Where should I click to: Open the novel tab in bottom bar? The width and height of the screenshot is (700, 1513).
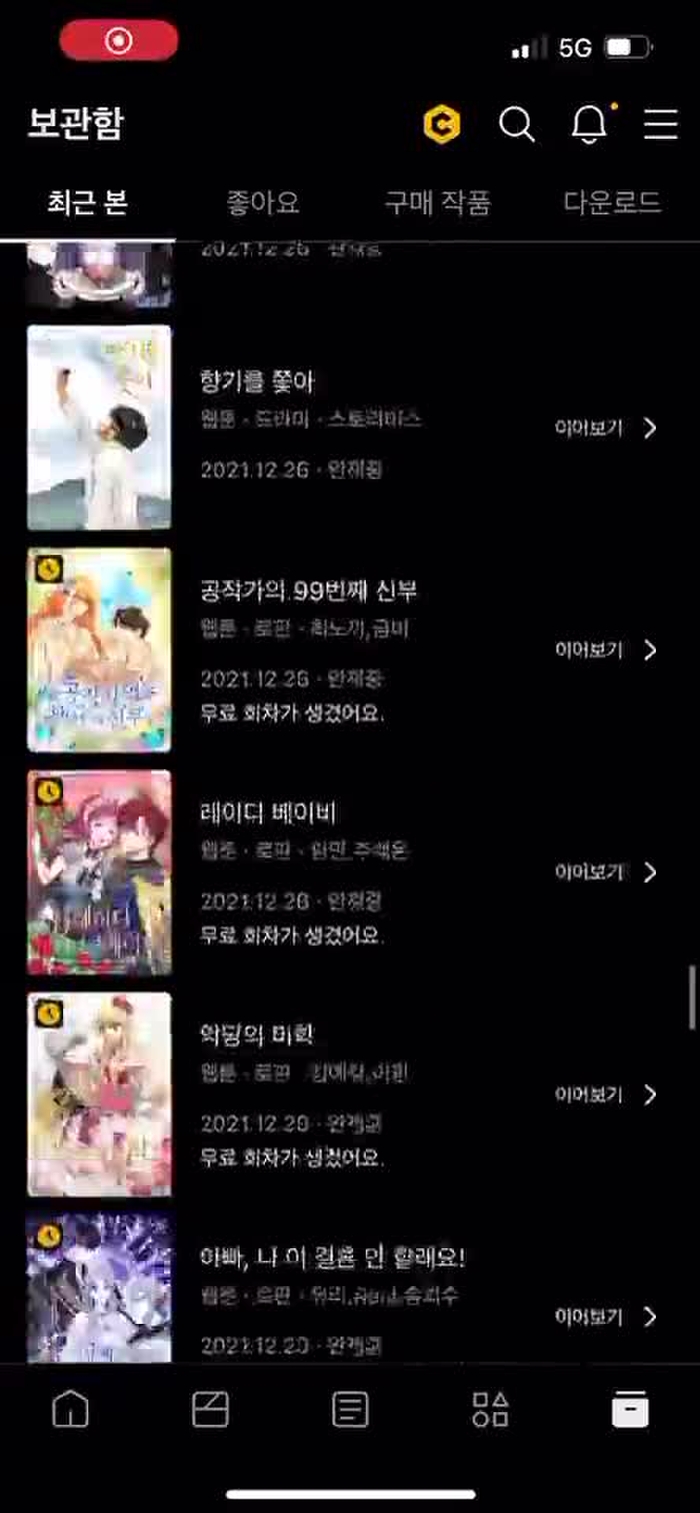click(x=350, y=1410)
